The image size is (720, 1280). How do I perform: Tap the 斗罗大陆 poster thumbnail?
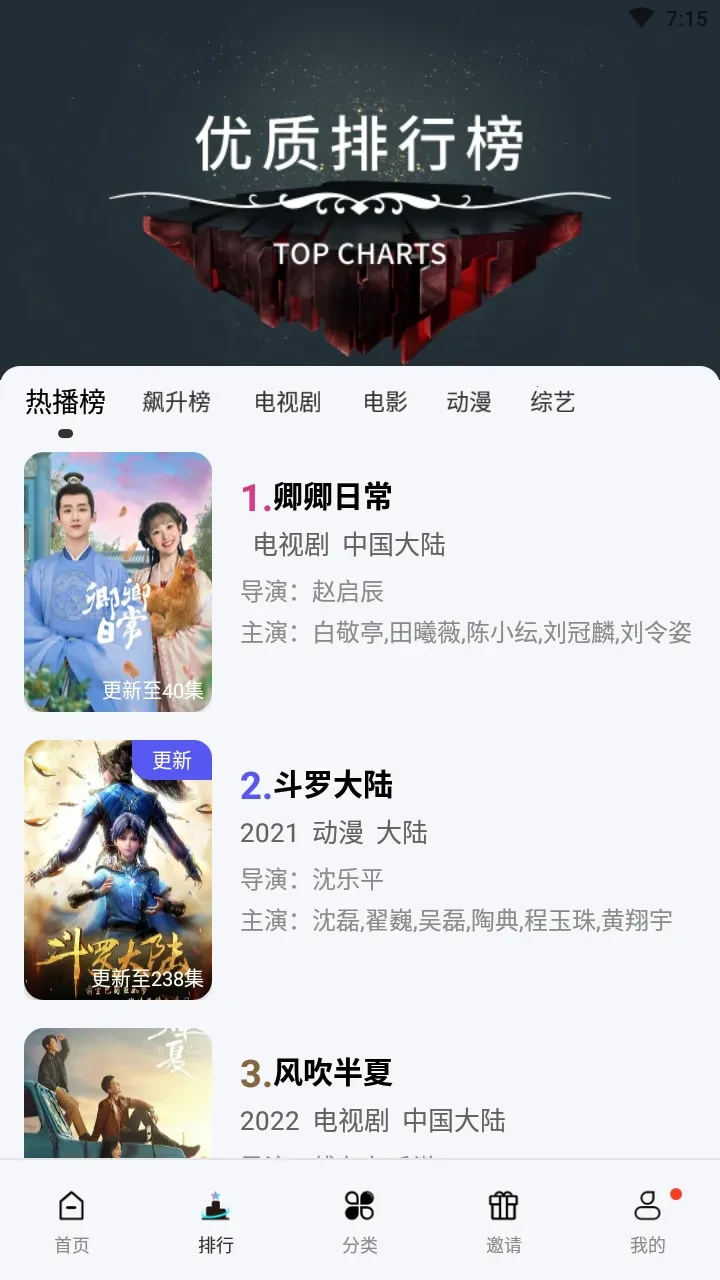[x=117, y=869]
